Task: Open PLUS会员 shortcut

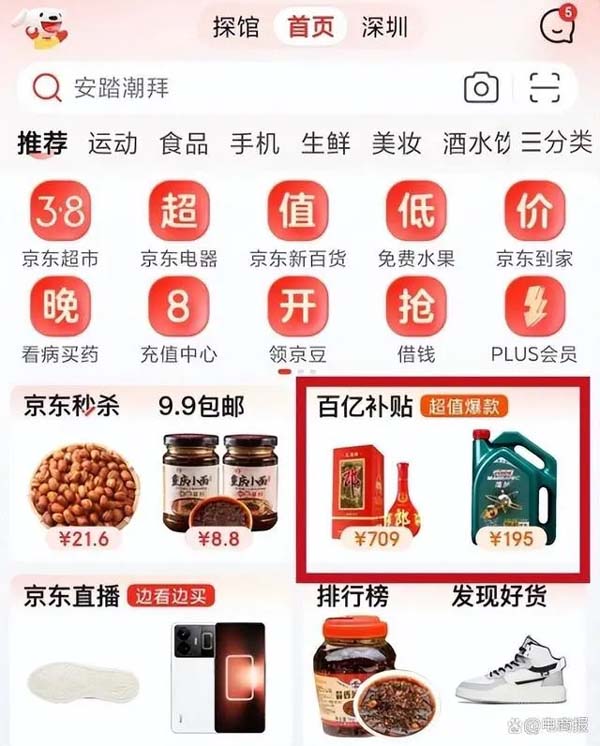Action: click(x=534, y=318)
